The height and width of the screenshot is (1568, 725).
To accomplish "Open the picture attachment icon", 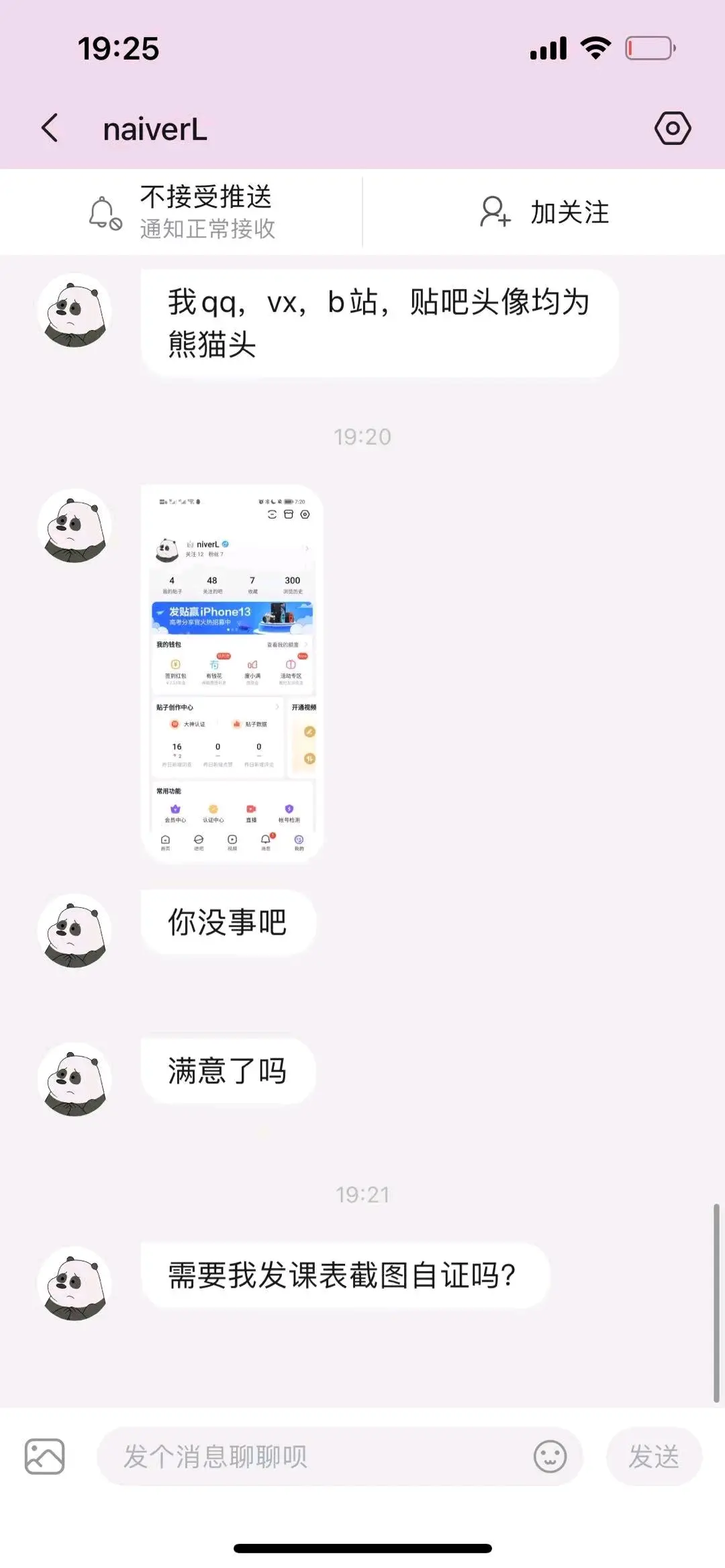I will coord(44,1457).
